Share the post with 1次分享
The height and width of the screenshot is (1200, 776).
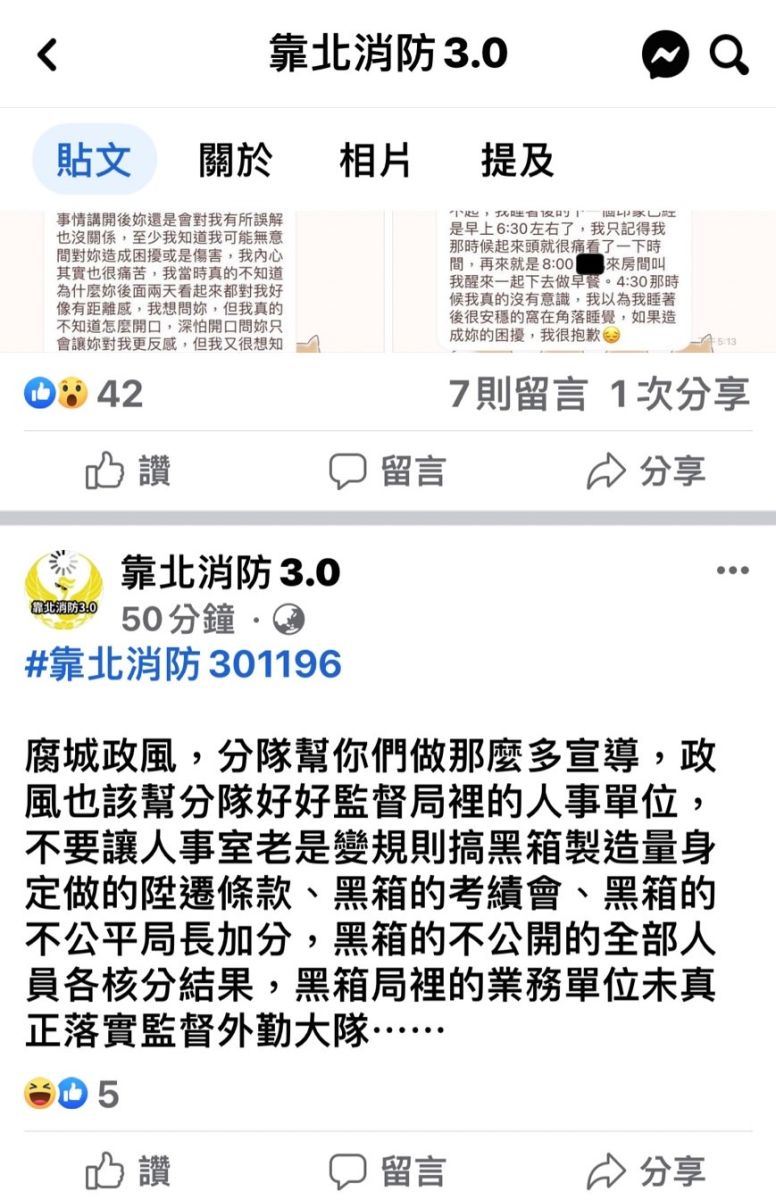[646, 471]
